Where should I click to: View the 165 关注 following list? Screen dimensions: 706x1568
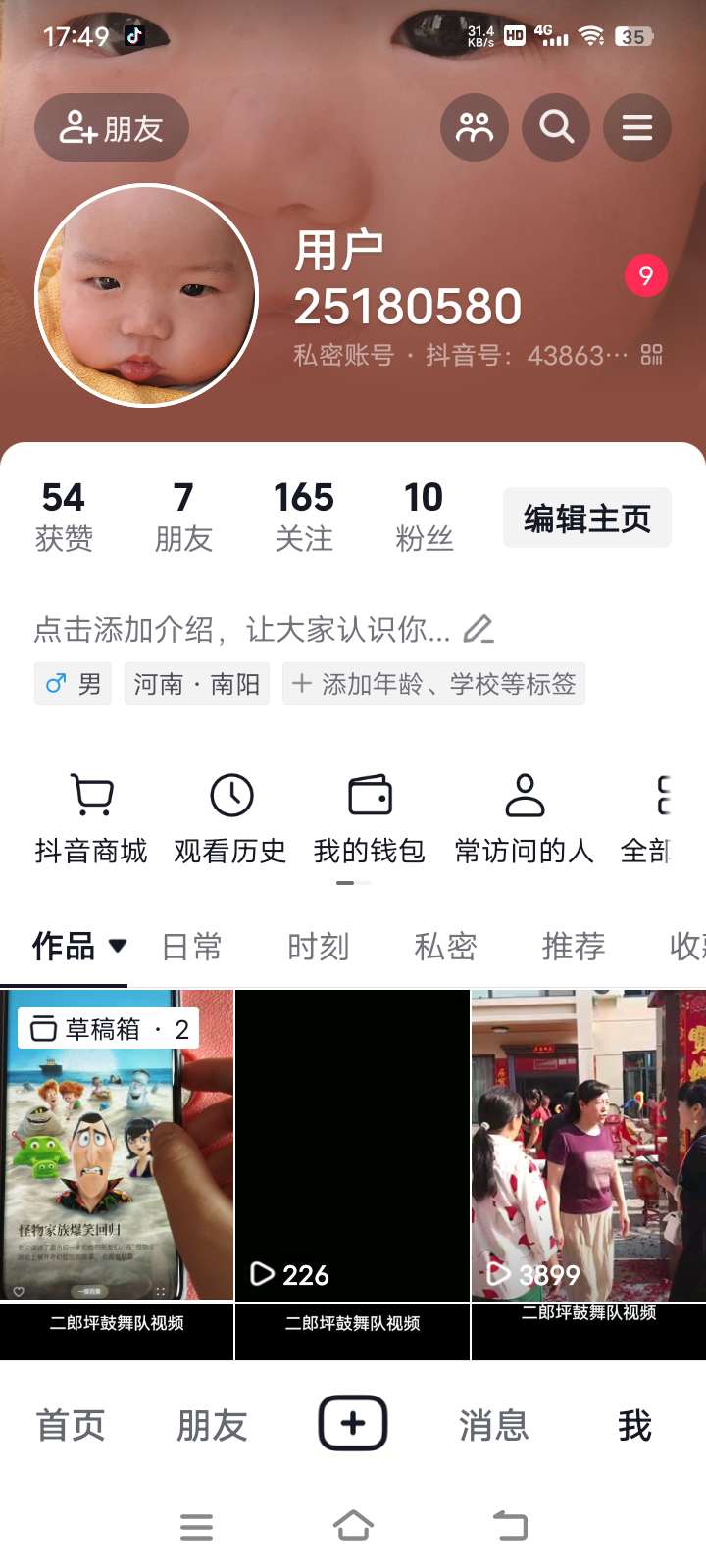click(x=304, y=516)
